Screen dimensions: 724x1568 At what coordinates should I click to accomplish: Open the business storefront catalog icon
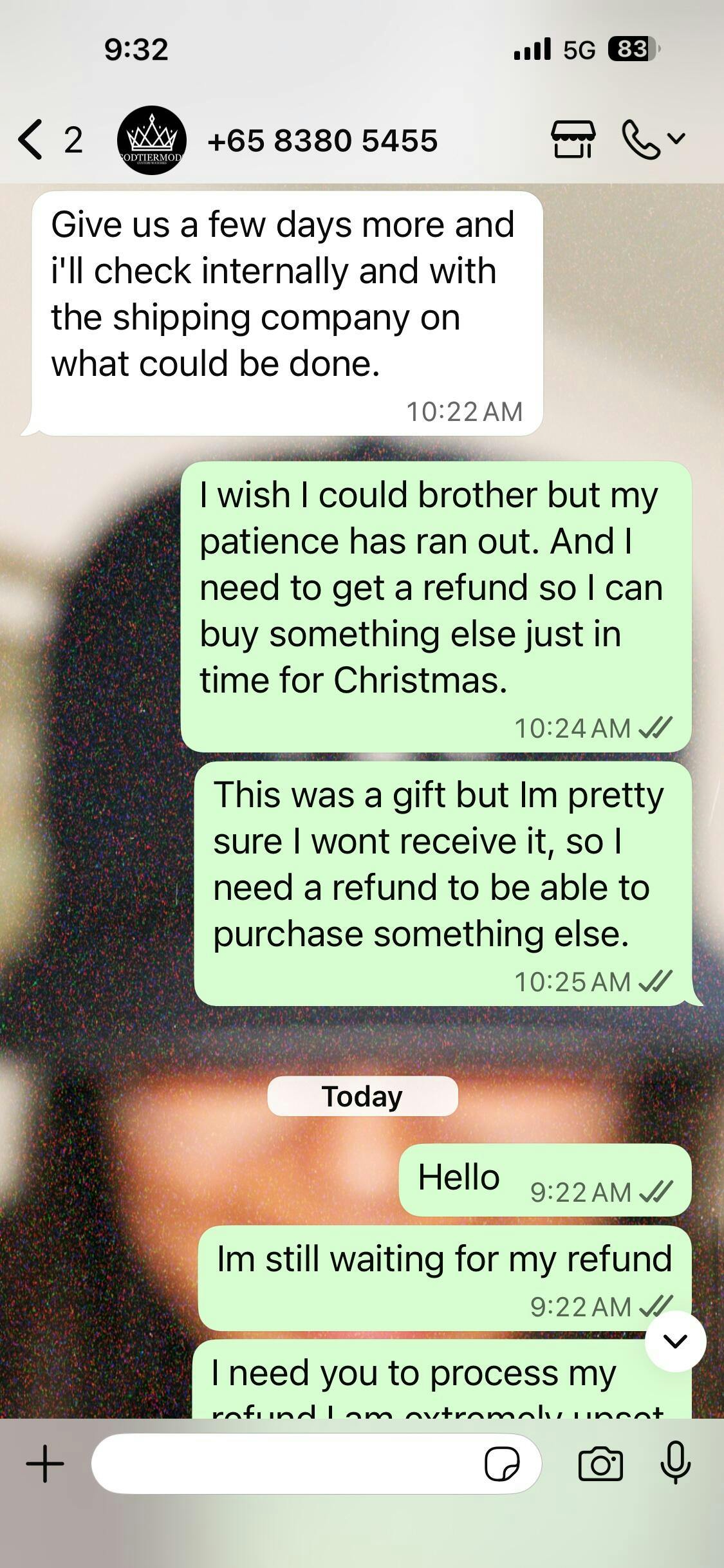[x=573, y=139]
